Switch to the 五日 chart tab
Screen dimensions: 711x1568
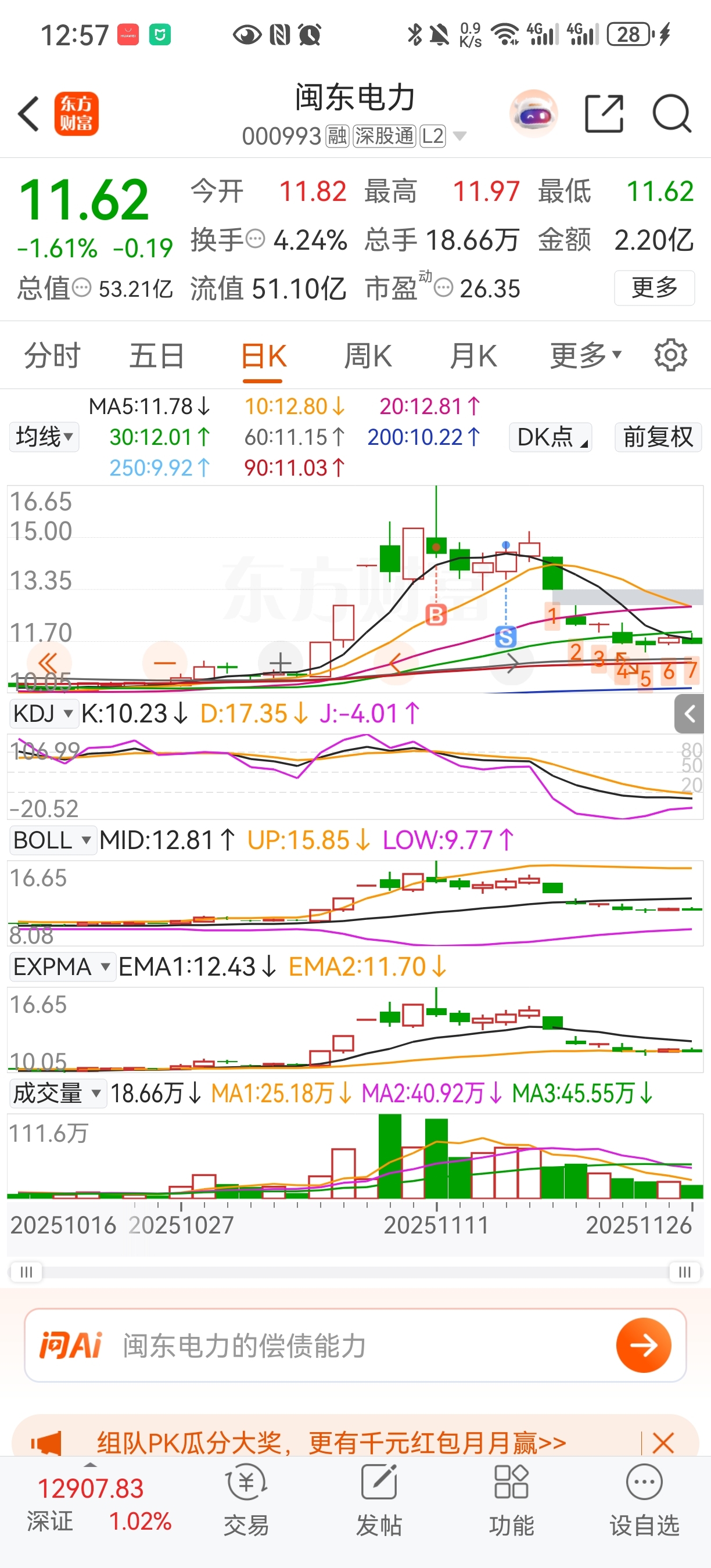coord(156,355)
